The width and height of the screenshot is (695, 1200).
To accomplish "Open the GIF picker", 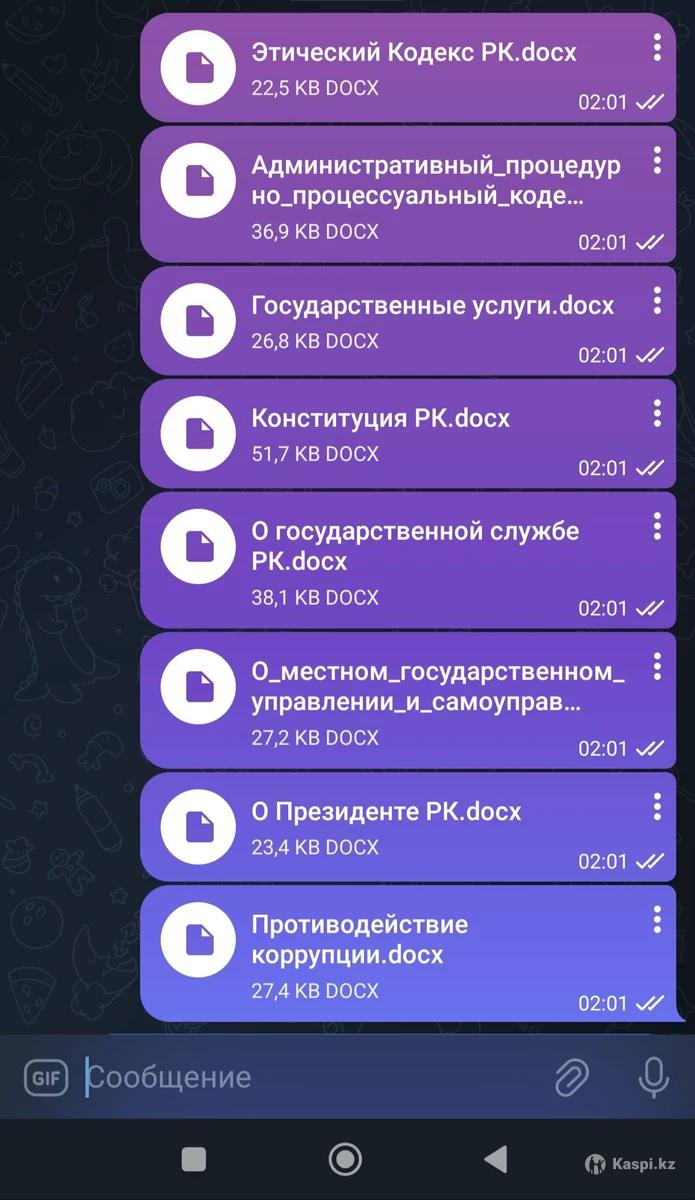I will tap(46, 1078).
